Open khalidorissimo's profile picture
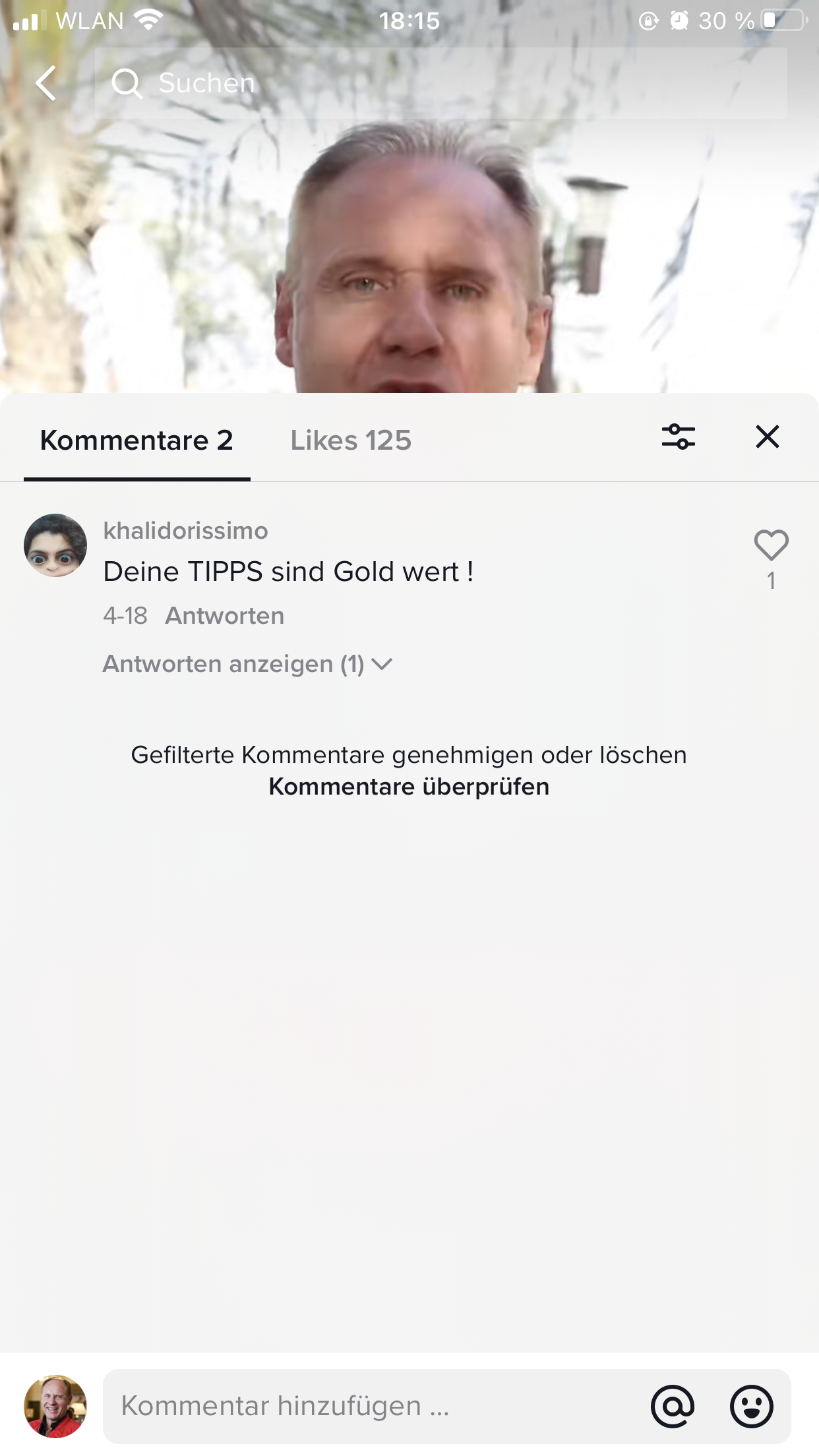 point(55,545)
